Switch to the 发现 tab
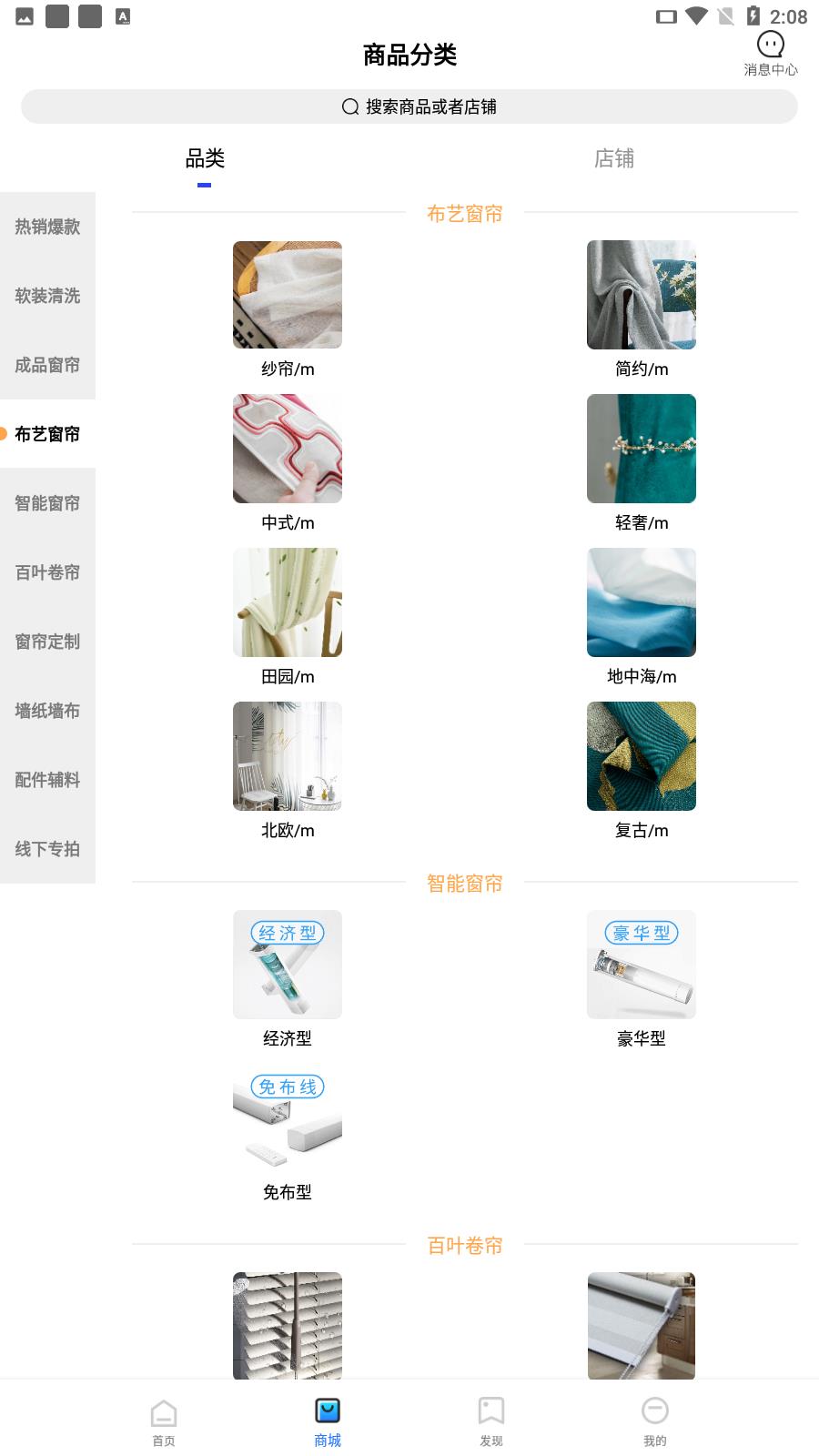Viewport: 819px width, 1456px height. point(491,1421)
